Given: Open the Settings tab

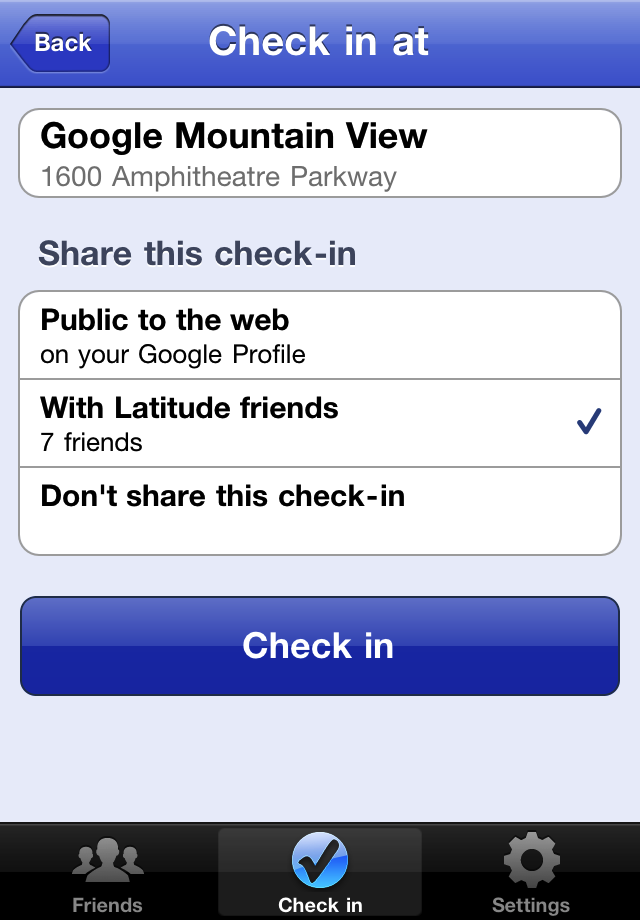Looking at the screenshot, I should coord(530,873).
